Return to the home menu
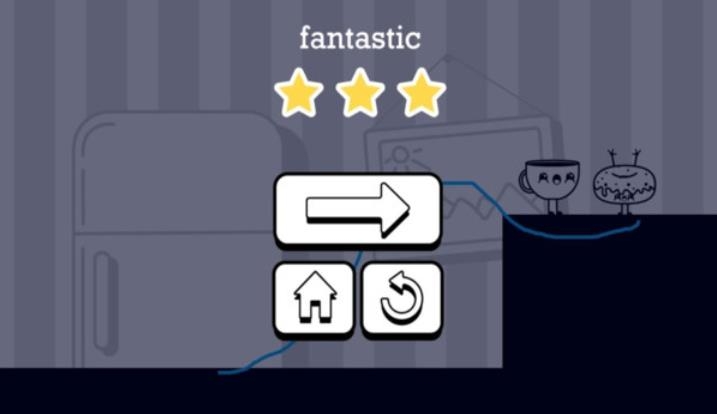 [x=314, y=298]
